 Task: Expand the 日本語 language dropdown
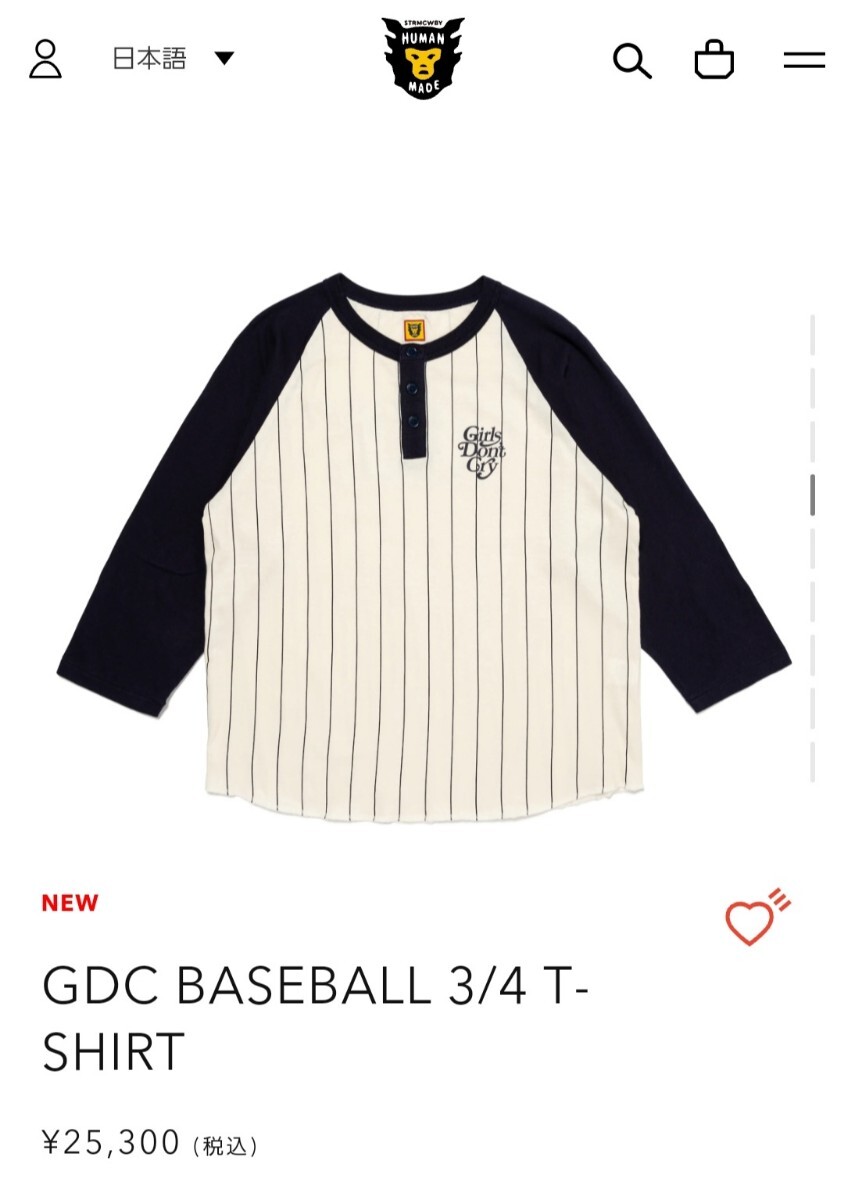(172, 58)
